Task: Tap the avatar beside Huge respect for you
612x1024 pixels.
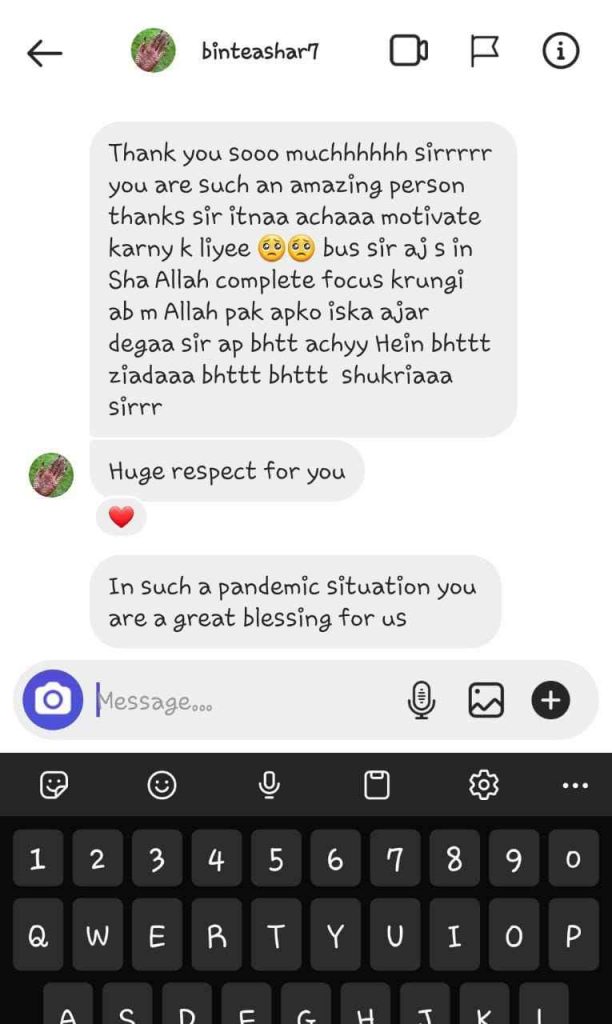Action: point(50,474)
